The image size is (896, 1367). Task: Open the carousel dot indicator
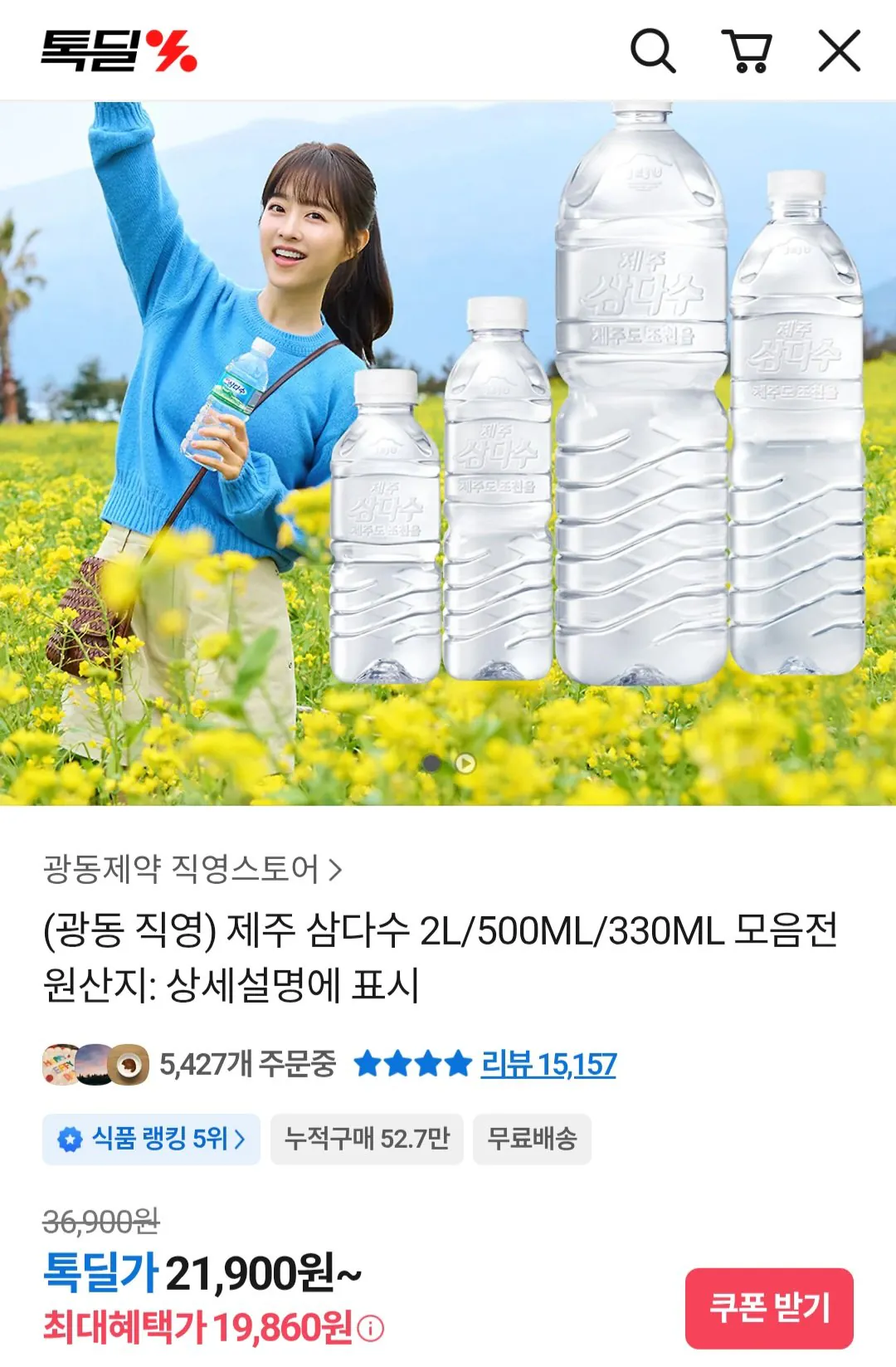pos(432,764)
